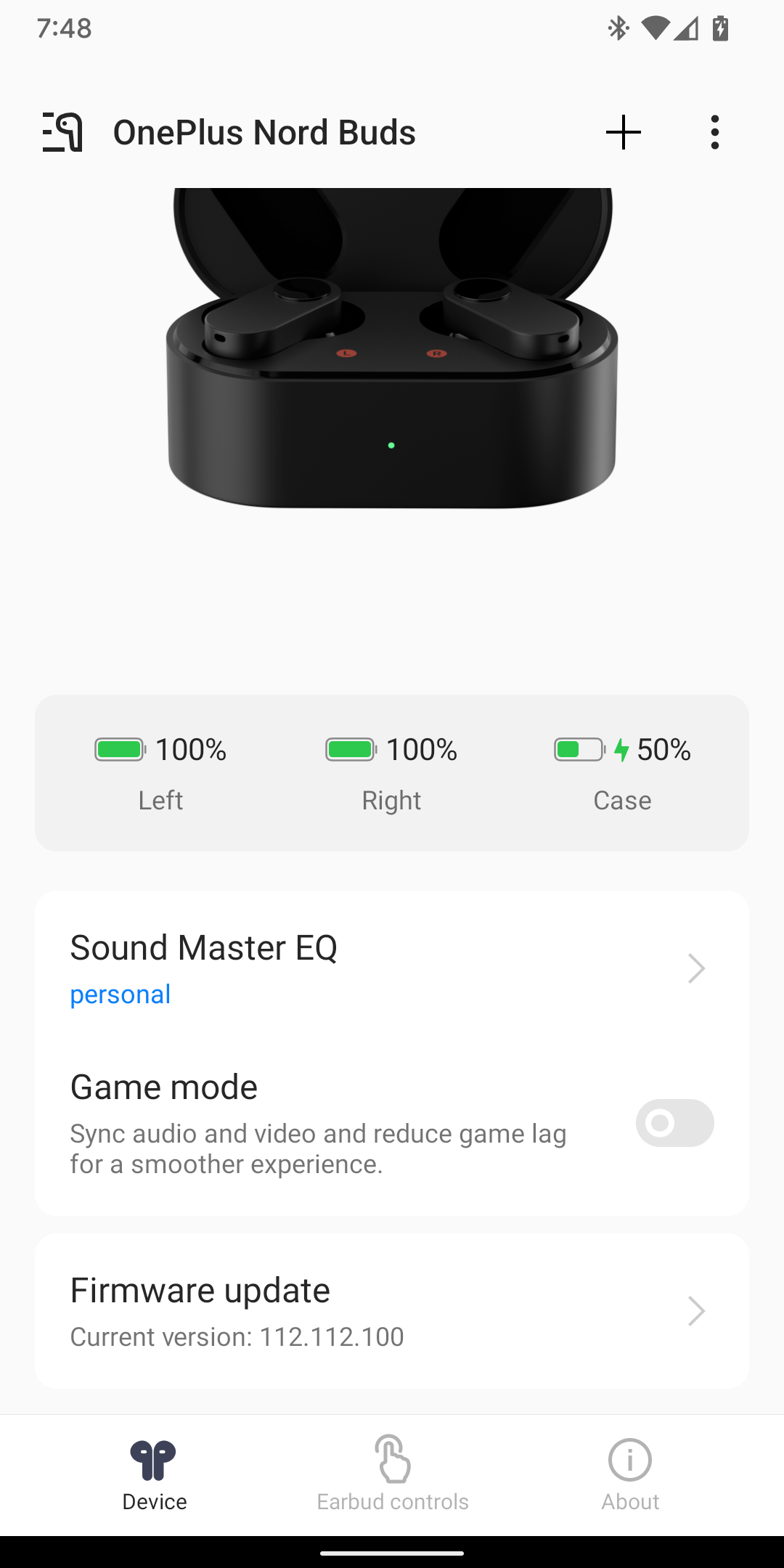Switch to the Earbud controls tab
Screen dimensions: 784x1568
393,1474
